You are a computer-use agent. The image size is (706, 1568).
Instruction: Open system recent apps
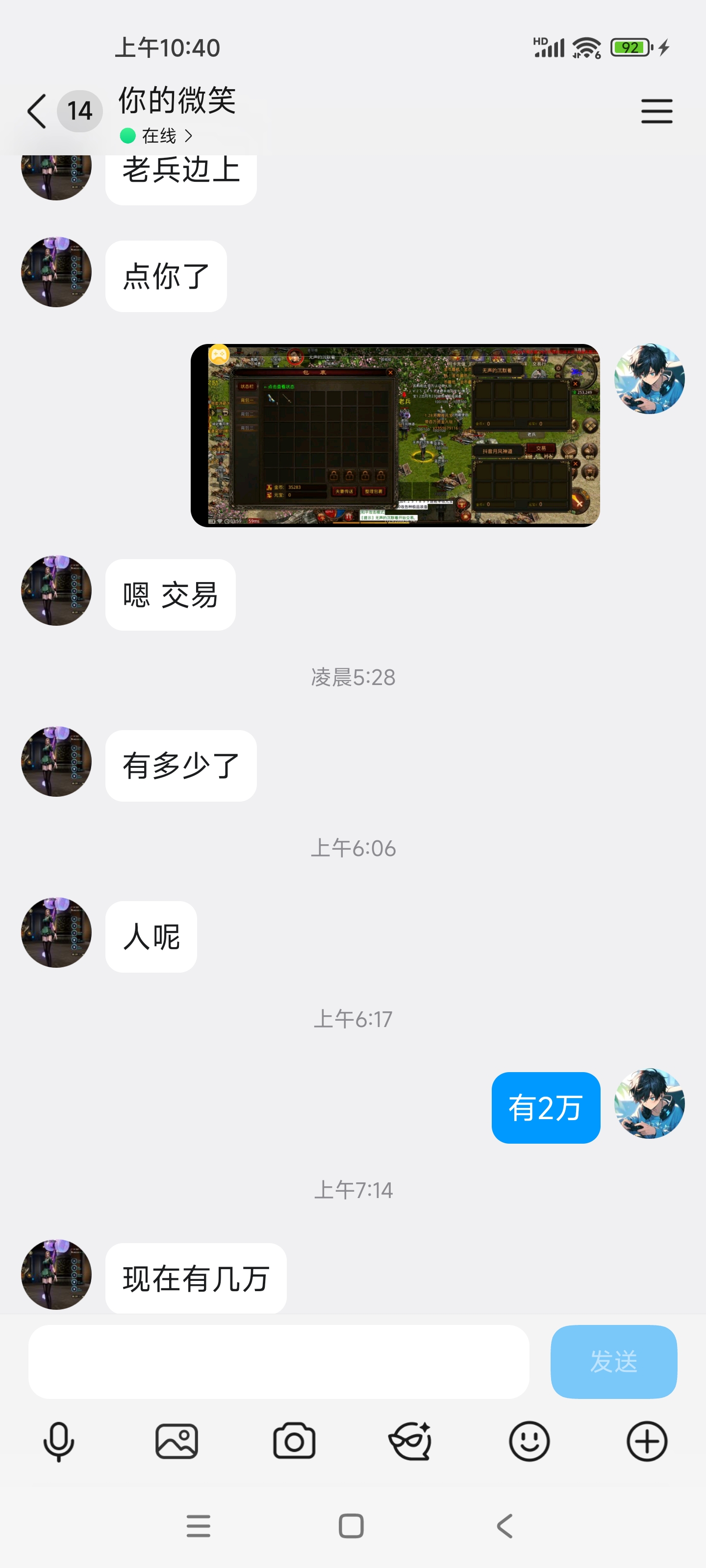(x=198, y=1526)
